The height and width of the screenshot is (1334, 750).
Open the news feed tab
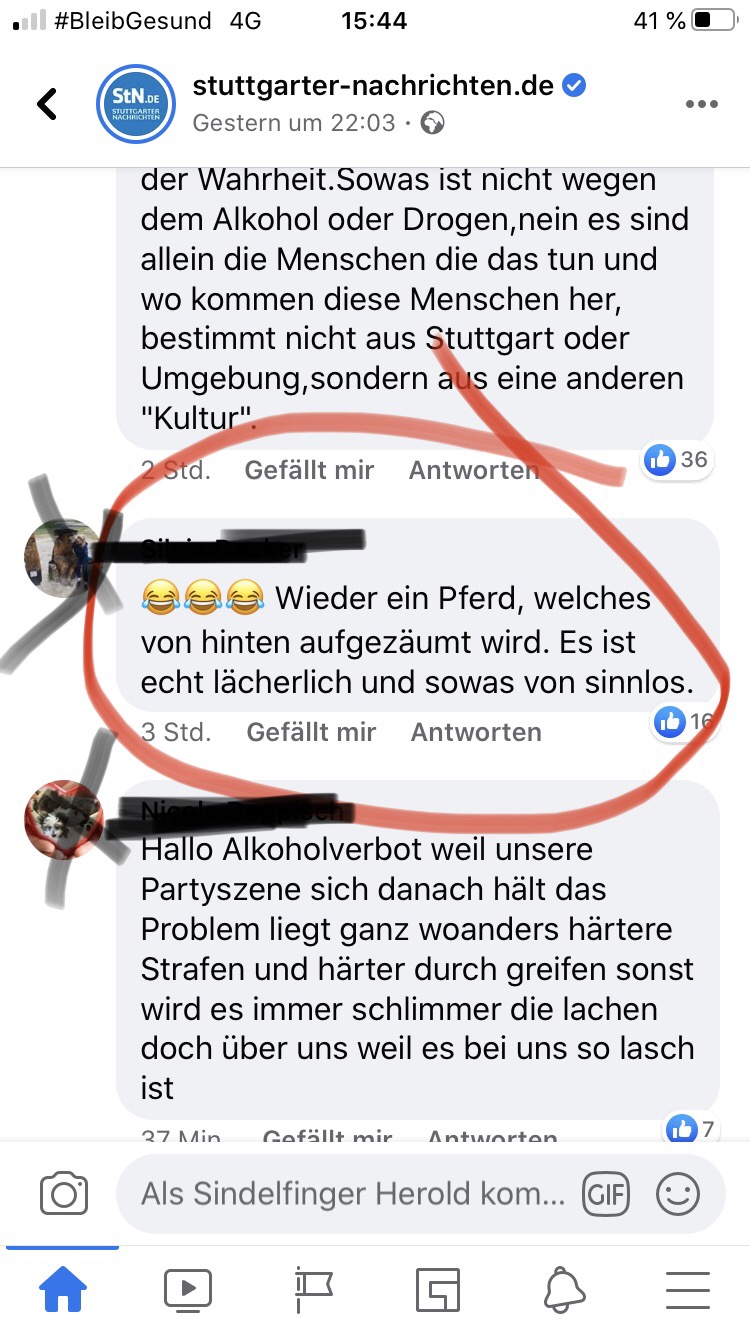438,1290
